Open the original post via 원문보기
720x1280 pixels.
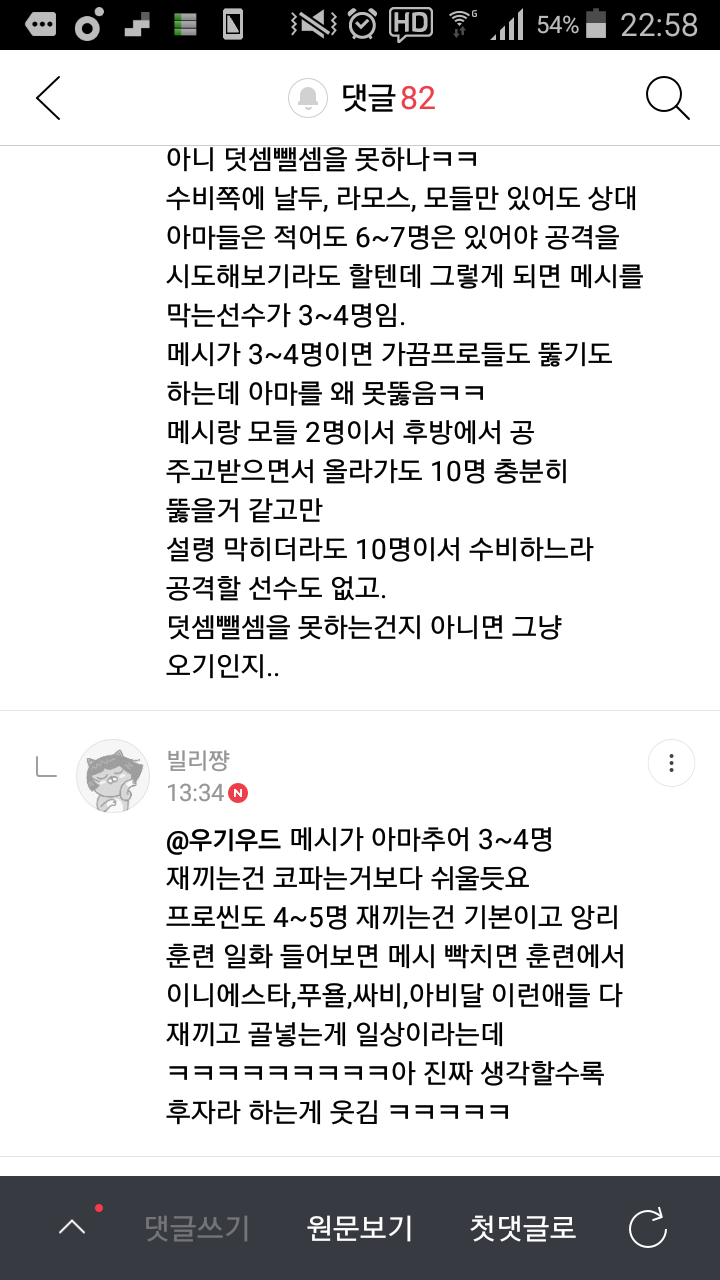pyautogui.click(x=359, y=1228)
